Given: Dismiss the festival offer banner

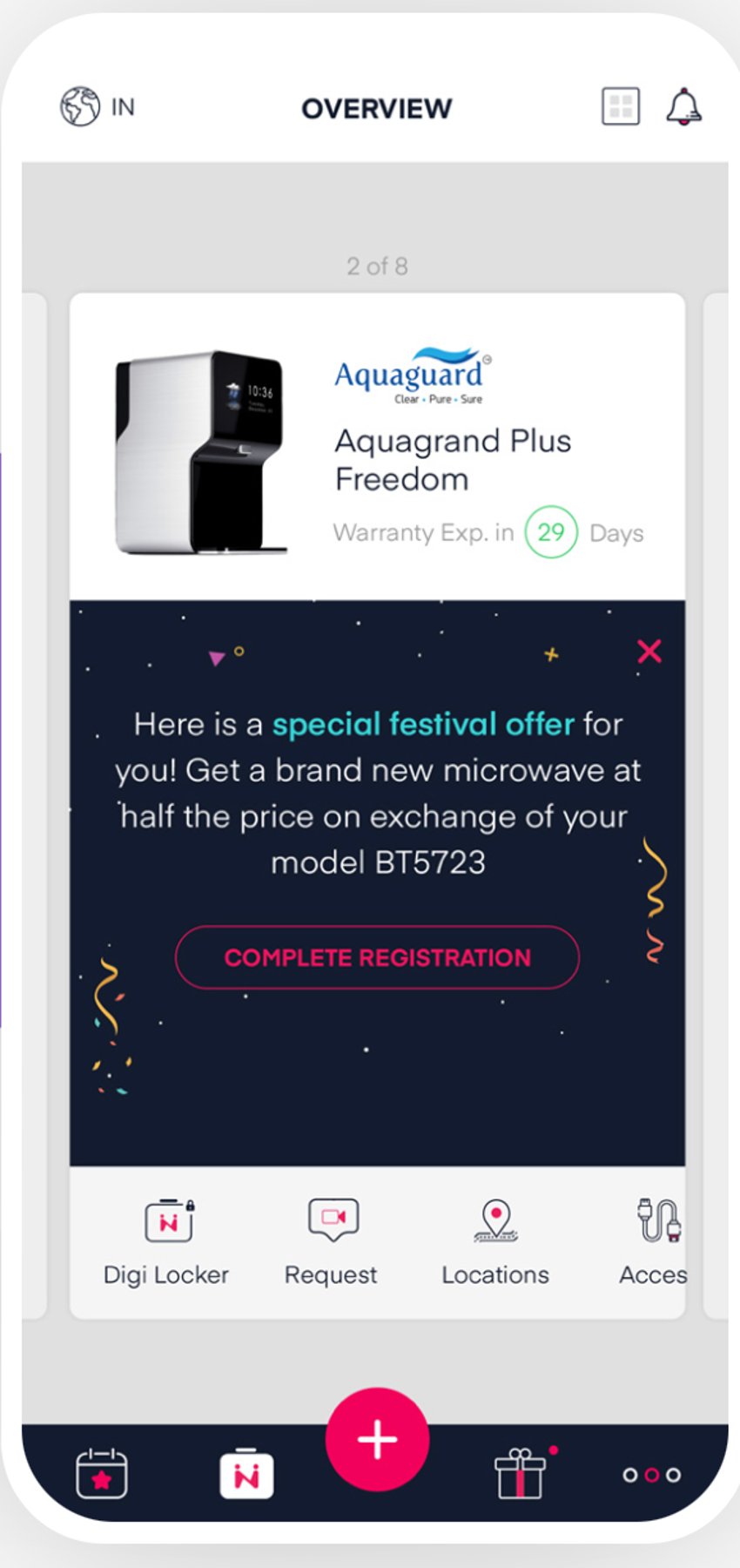Looking at the screenshot, I should pyautogui.click(x=649, y=652).
